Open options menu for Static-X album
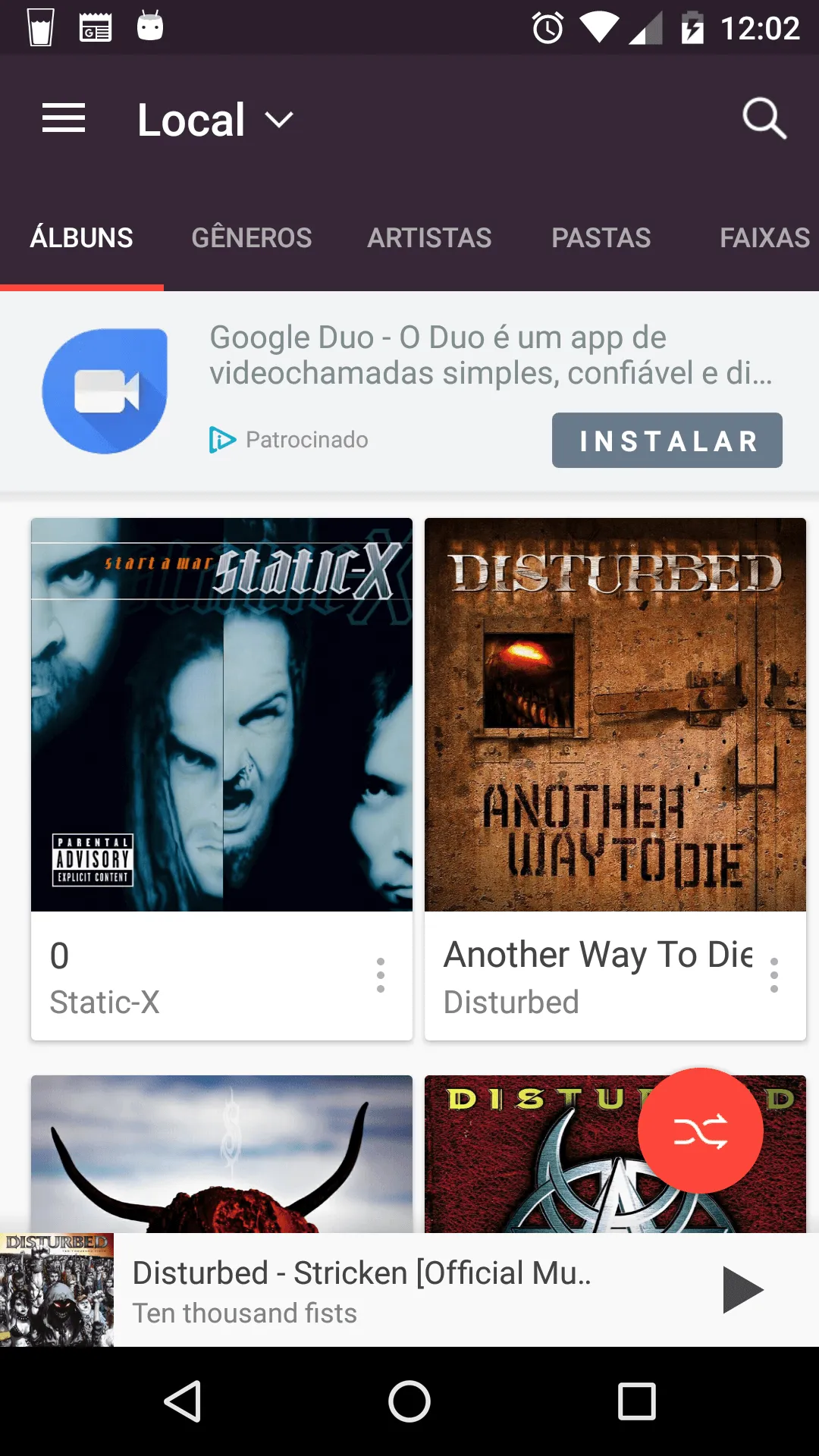The width and height of the screenshot is (819, 1456). click(x=381, y=975)
